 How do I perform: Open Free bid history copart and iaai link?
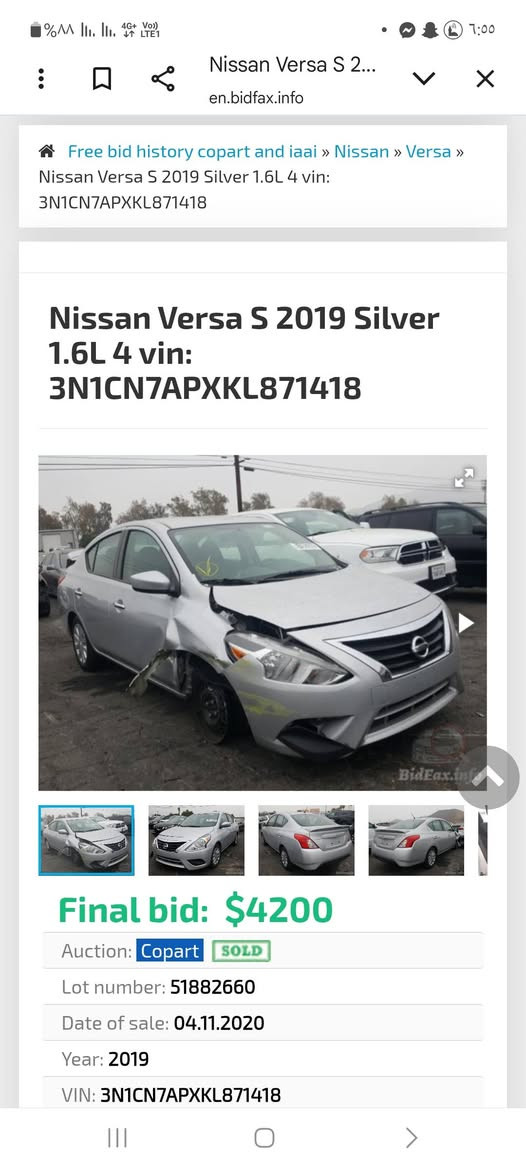click(x=192, y=151)
